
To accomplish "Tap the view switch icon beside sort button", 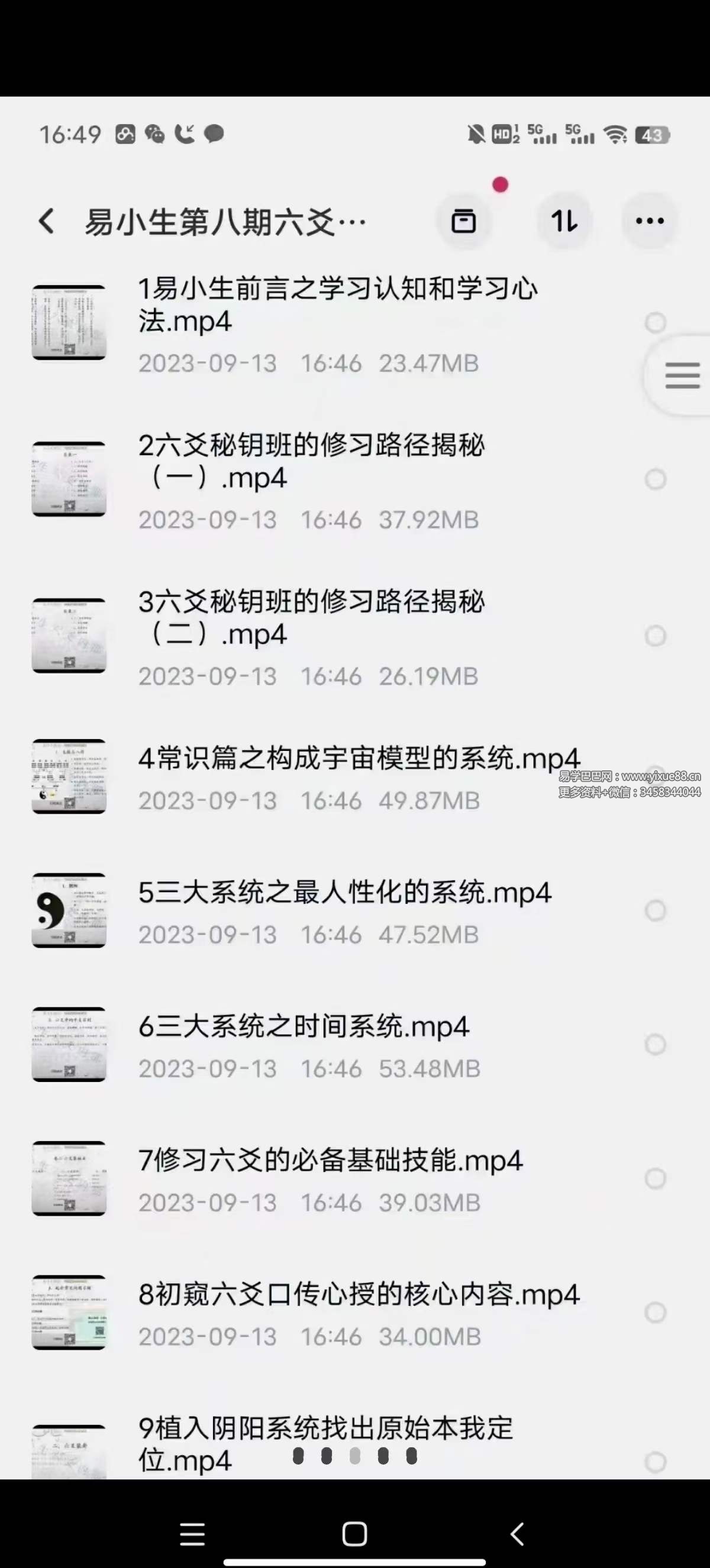I will 464,222.
